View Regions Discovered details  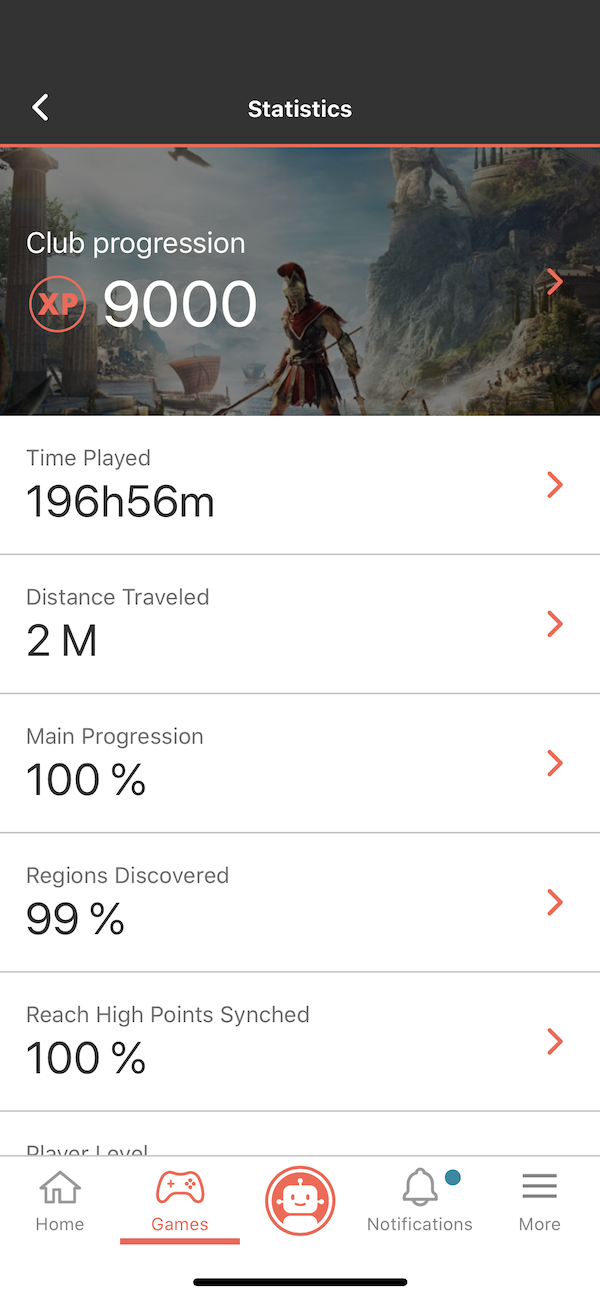click(x=300, y=902)
